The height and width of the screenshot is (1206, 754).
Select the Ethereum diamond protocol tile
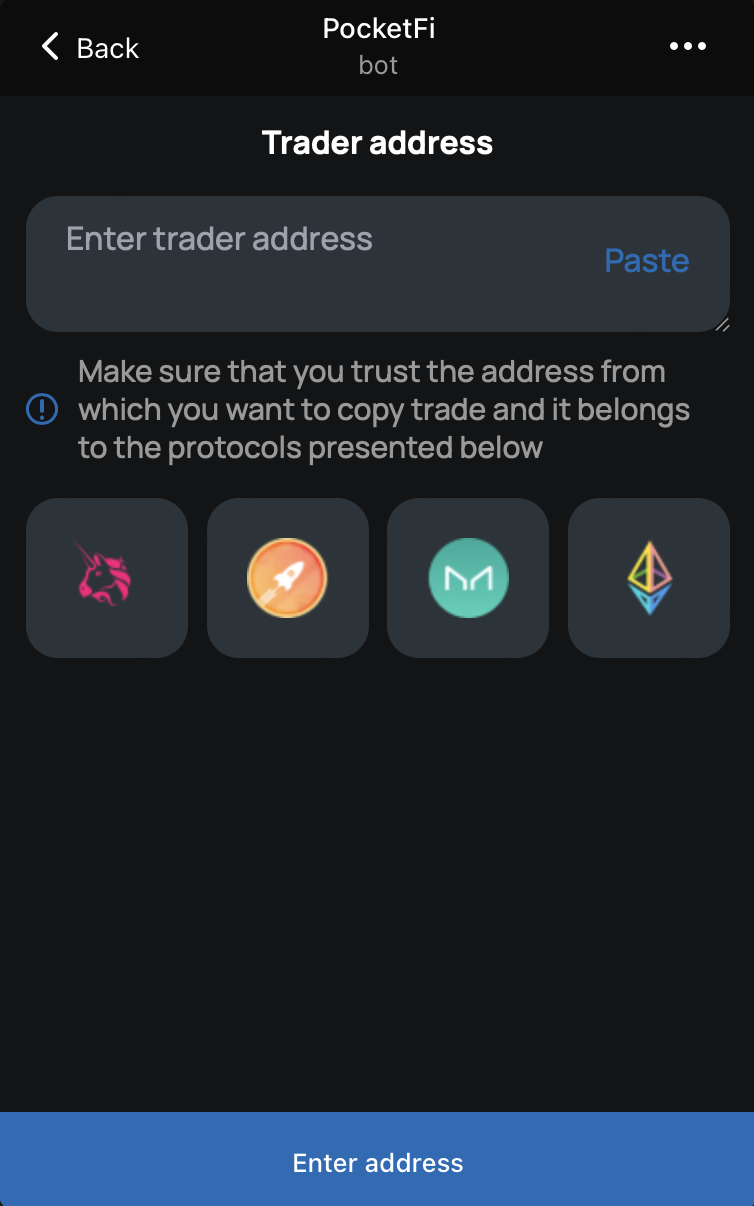click(649, 577)
